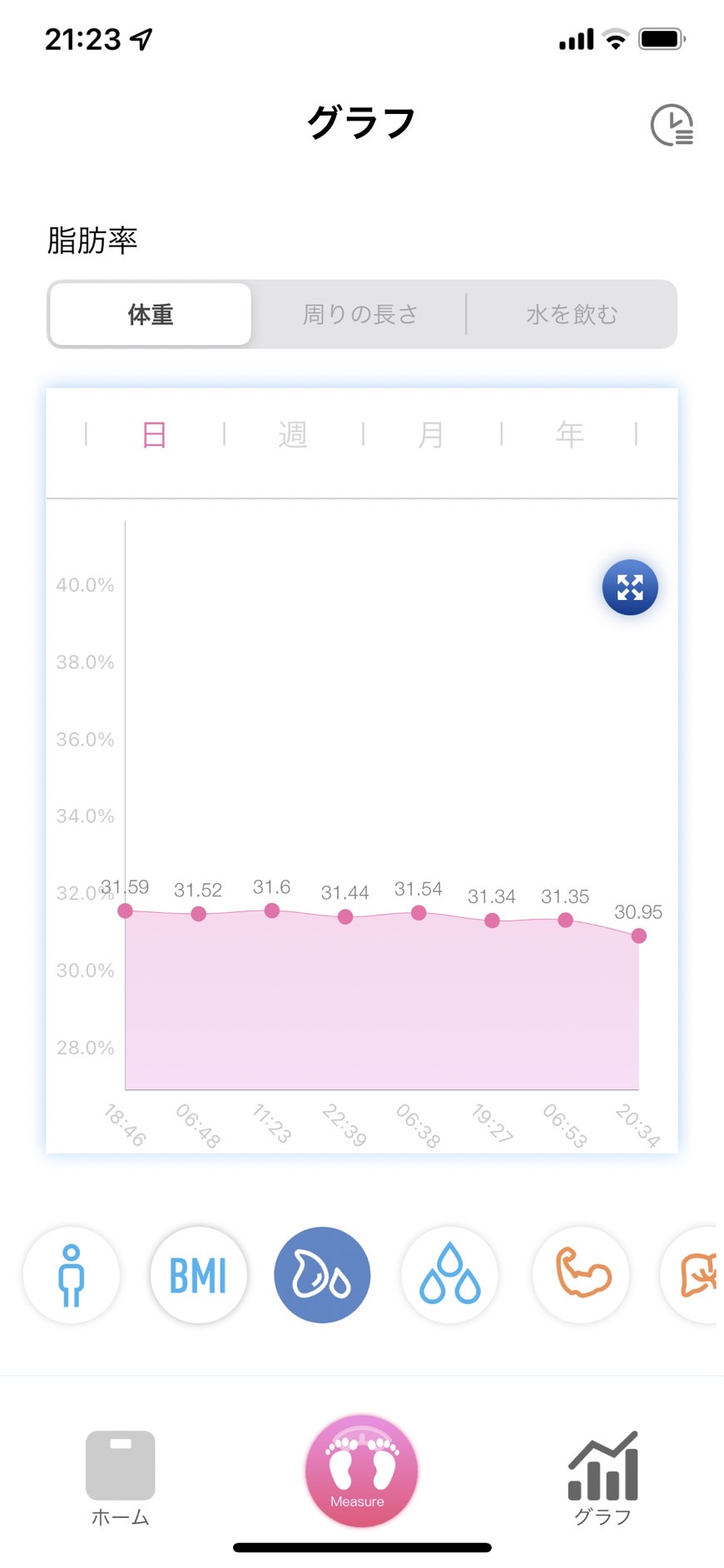724x1568 pixels.
Task: Switch to the 水を飲む segment
Action: (572, 315)
